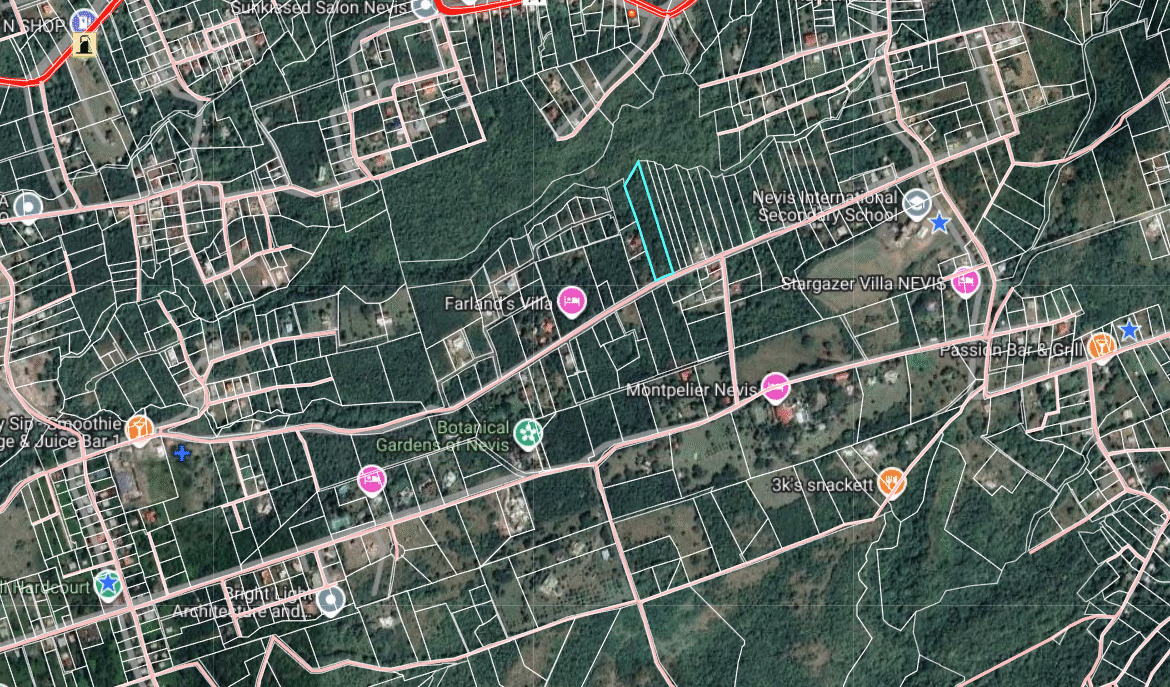Open the Farland's Villa lodging marker

(x=571, y=300)
